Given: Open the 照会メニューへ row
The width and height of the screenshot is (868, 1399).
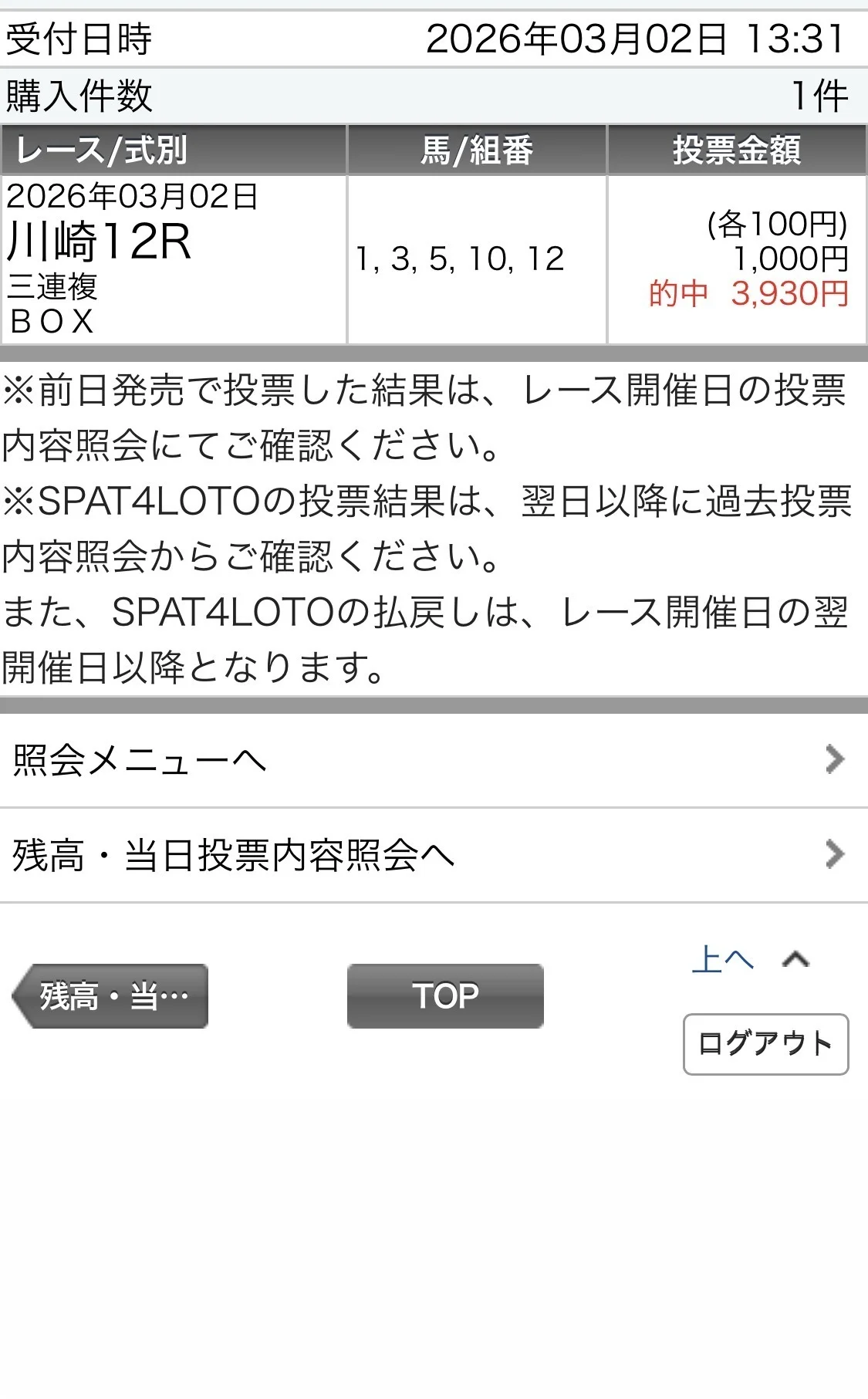Looking at the screenshot, I should 434,761.
